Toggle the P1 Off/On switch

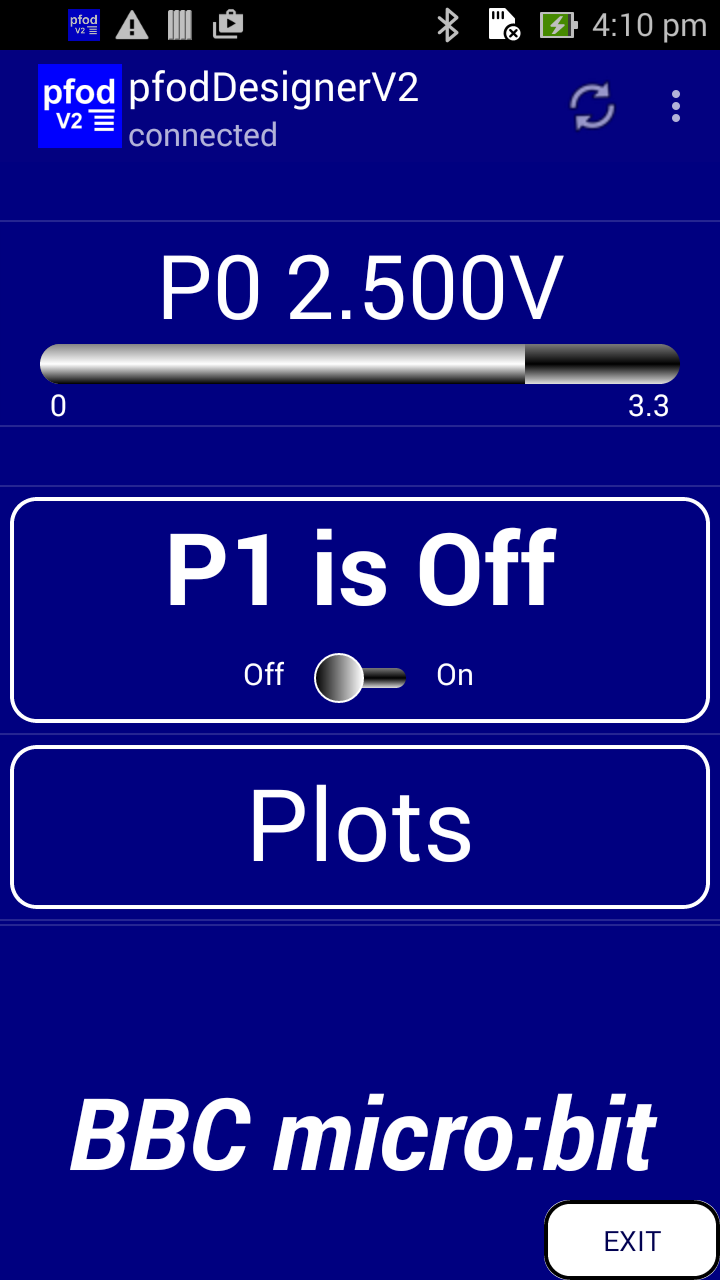(360, 677)
